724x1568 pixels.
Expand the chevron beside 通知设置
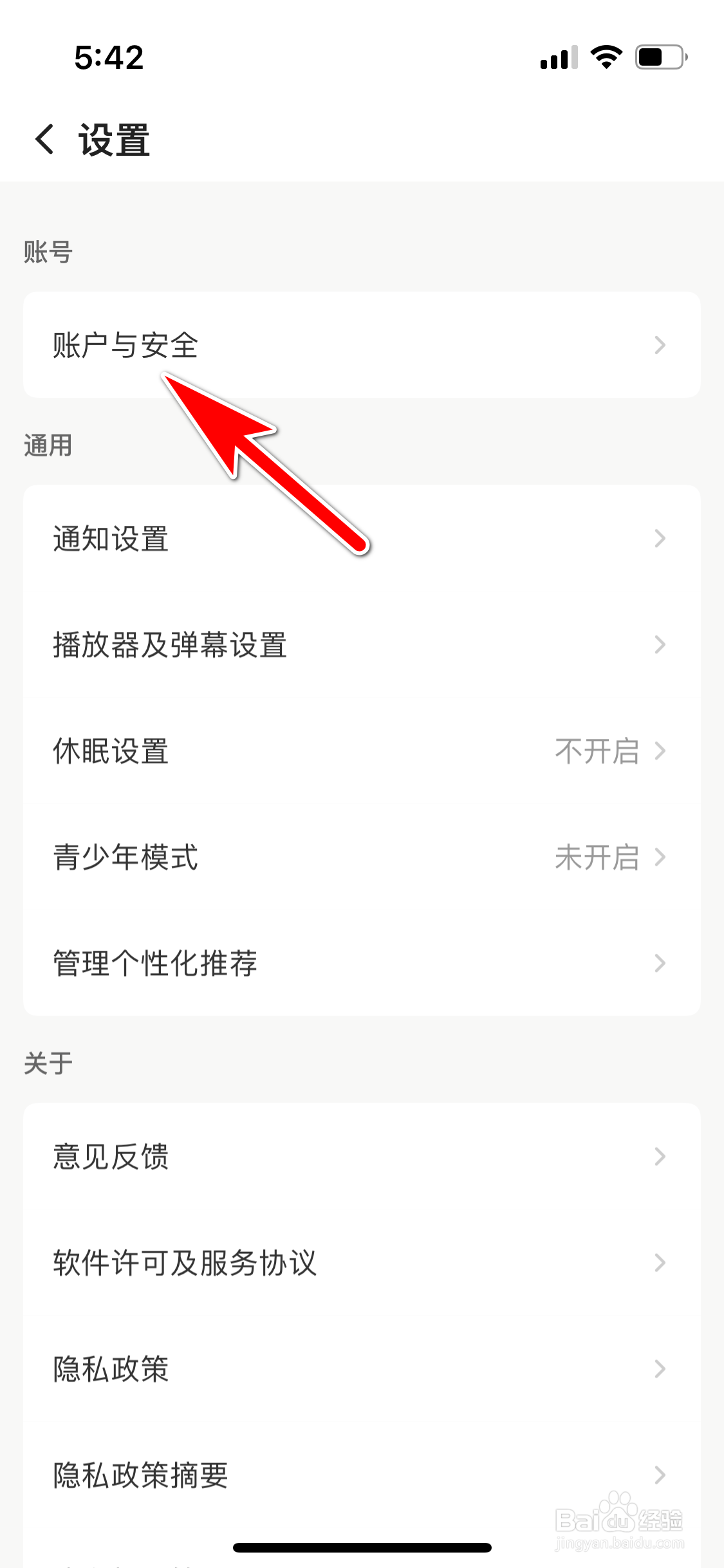pos(660,539)
